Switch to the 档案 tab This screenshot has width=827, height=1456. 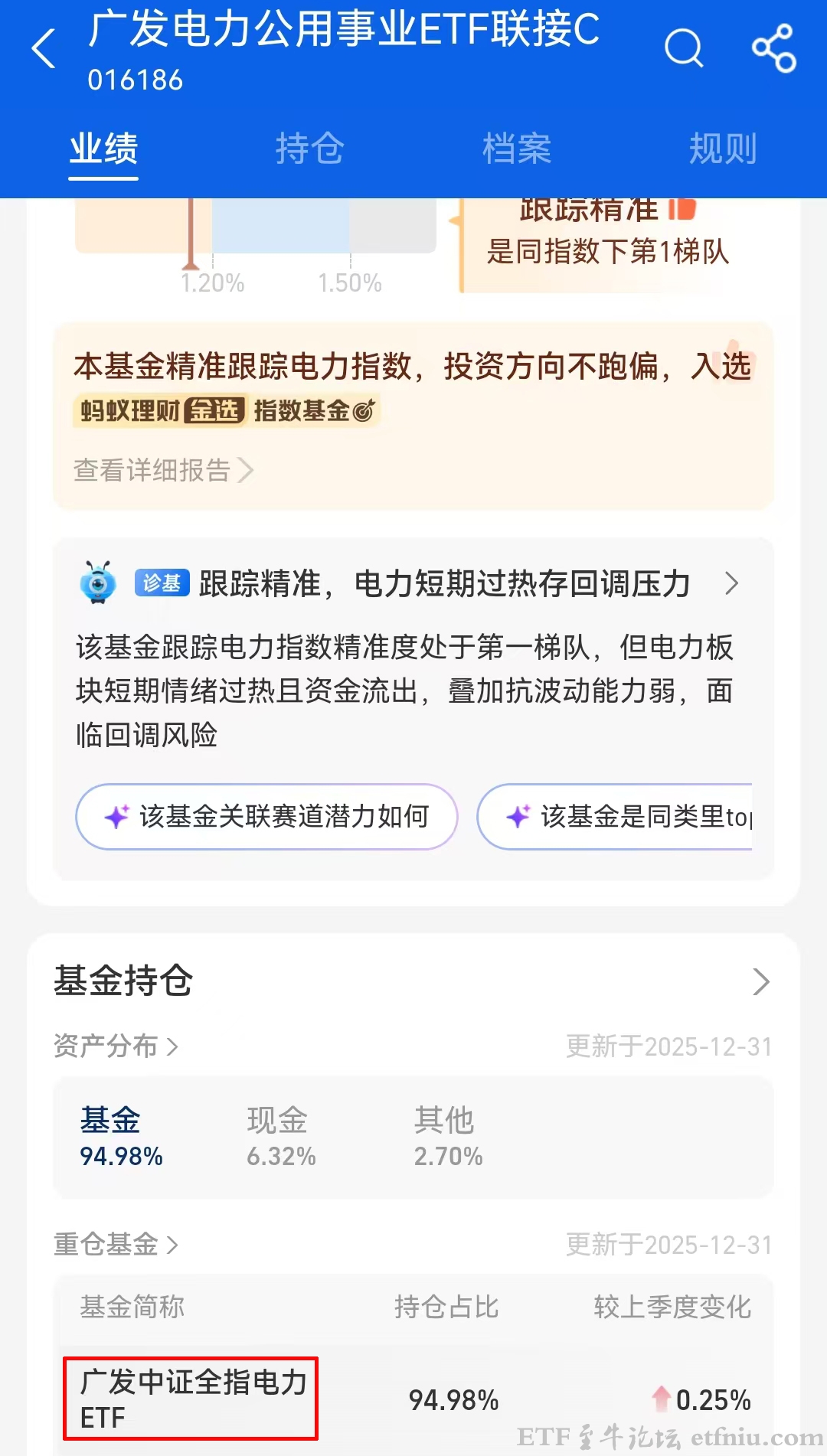click(516, 150)
